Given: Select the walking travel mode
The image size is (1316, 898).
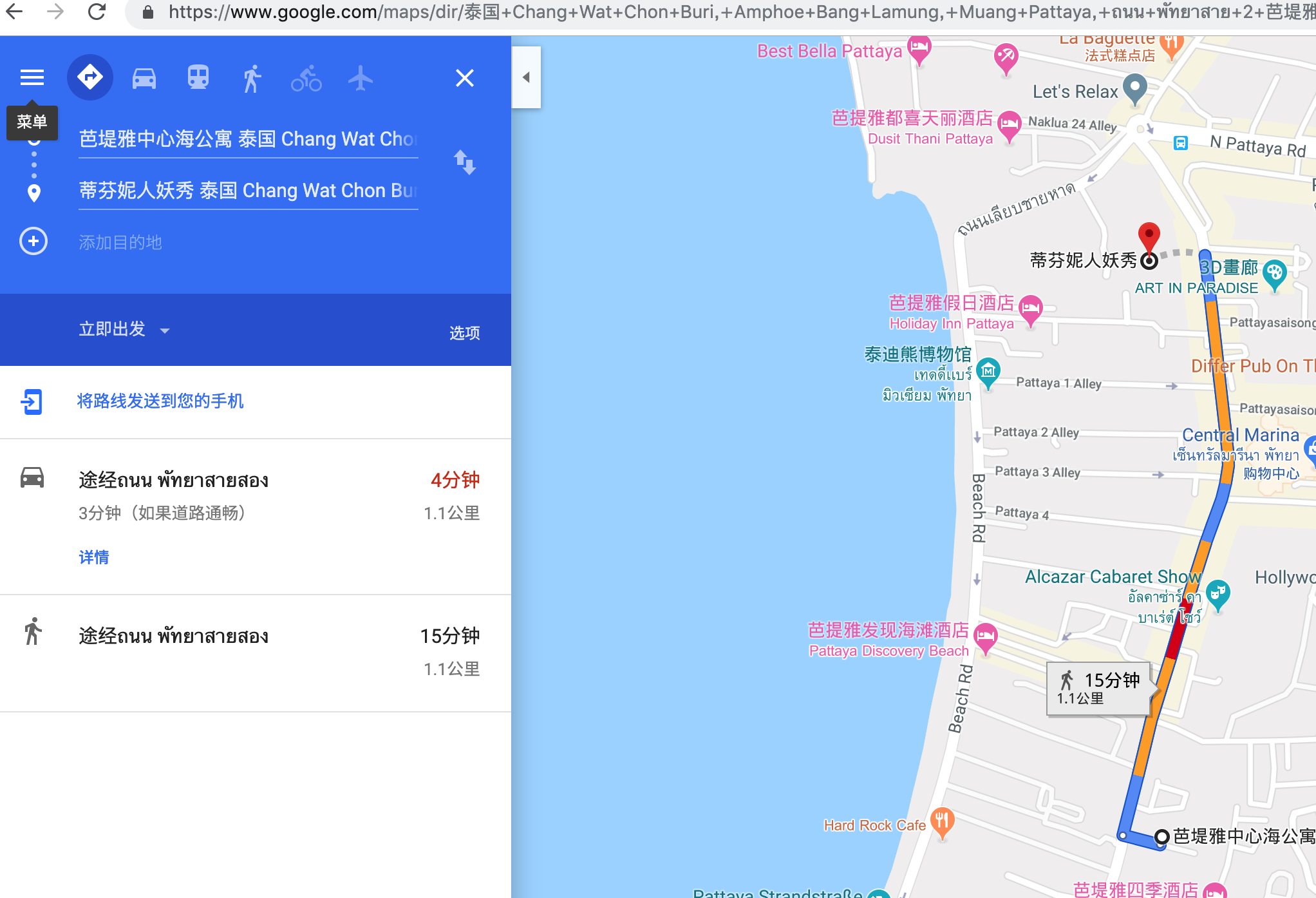Looking at the screenshot, I should point(252,78).
